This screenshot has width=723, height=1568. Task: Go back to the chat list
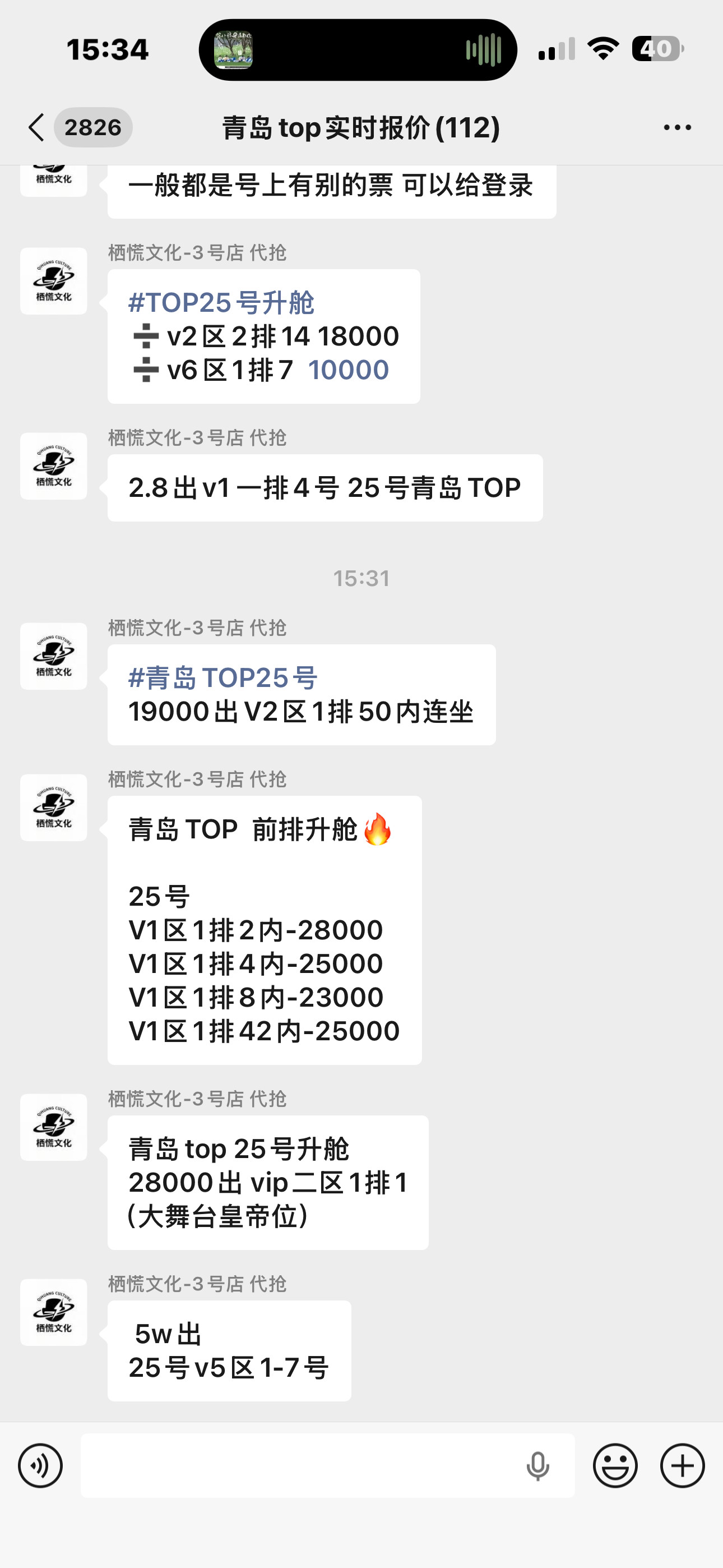36,127
